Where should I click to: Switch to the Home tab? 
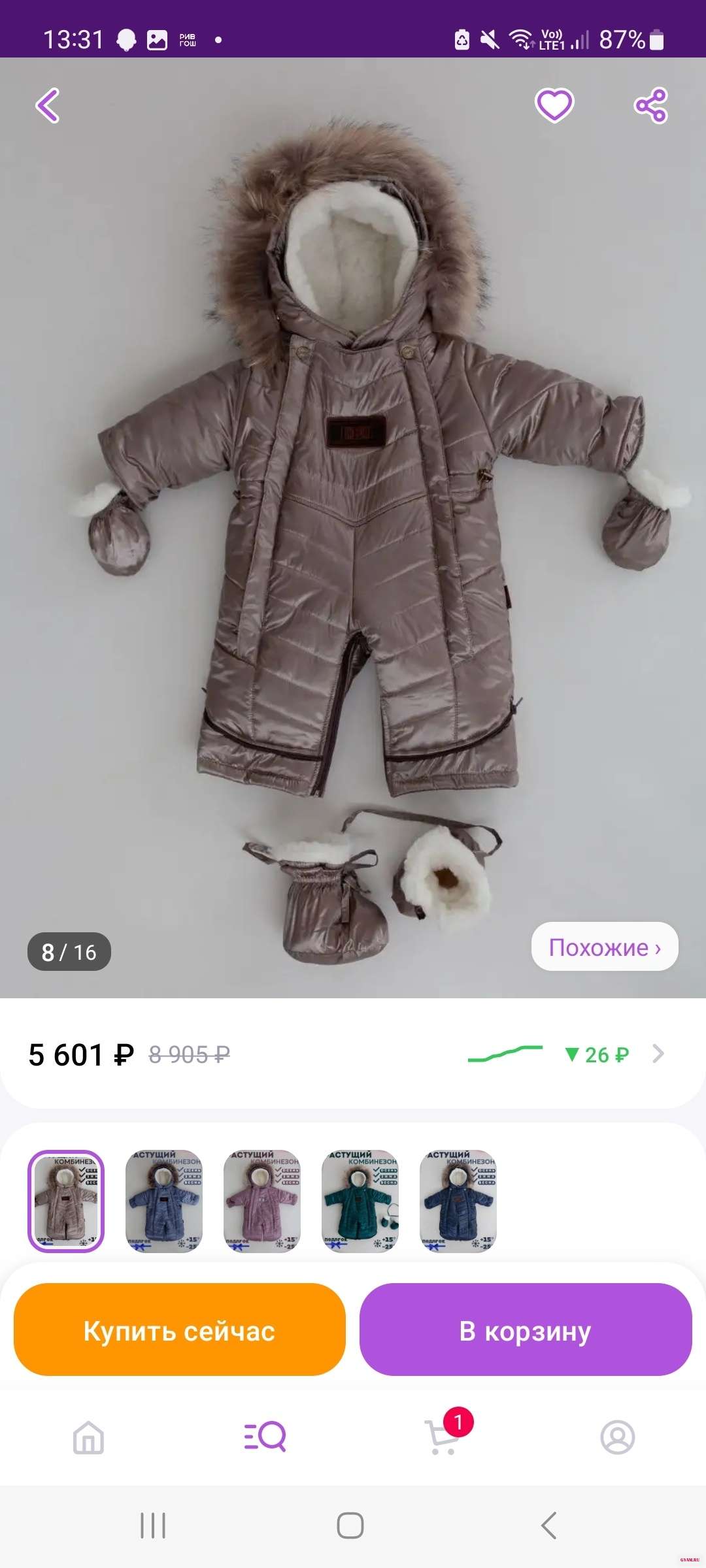pyautogui.click(x=88, y=1437)
